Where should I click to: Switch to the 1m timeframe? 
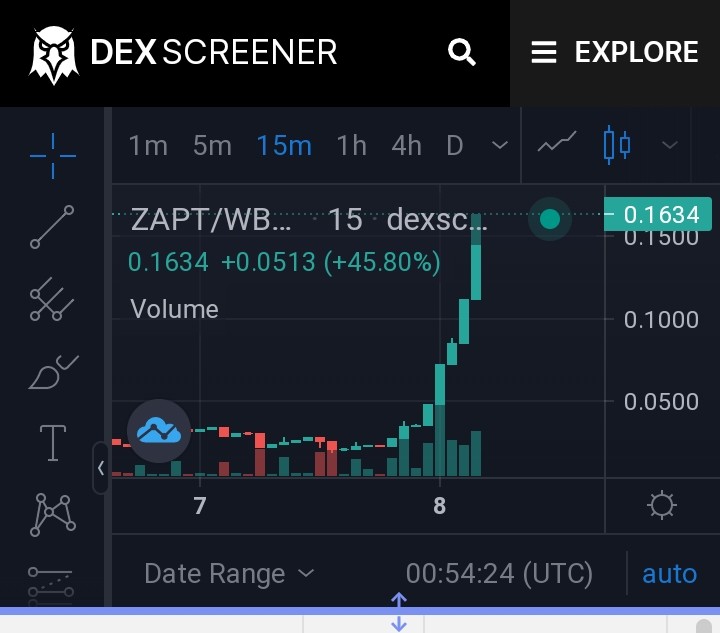pyautogui.click(x=148, y=146)
